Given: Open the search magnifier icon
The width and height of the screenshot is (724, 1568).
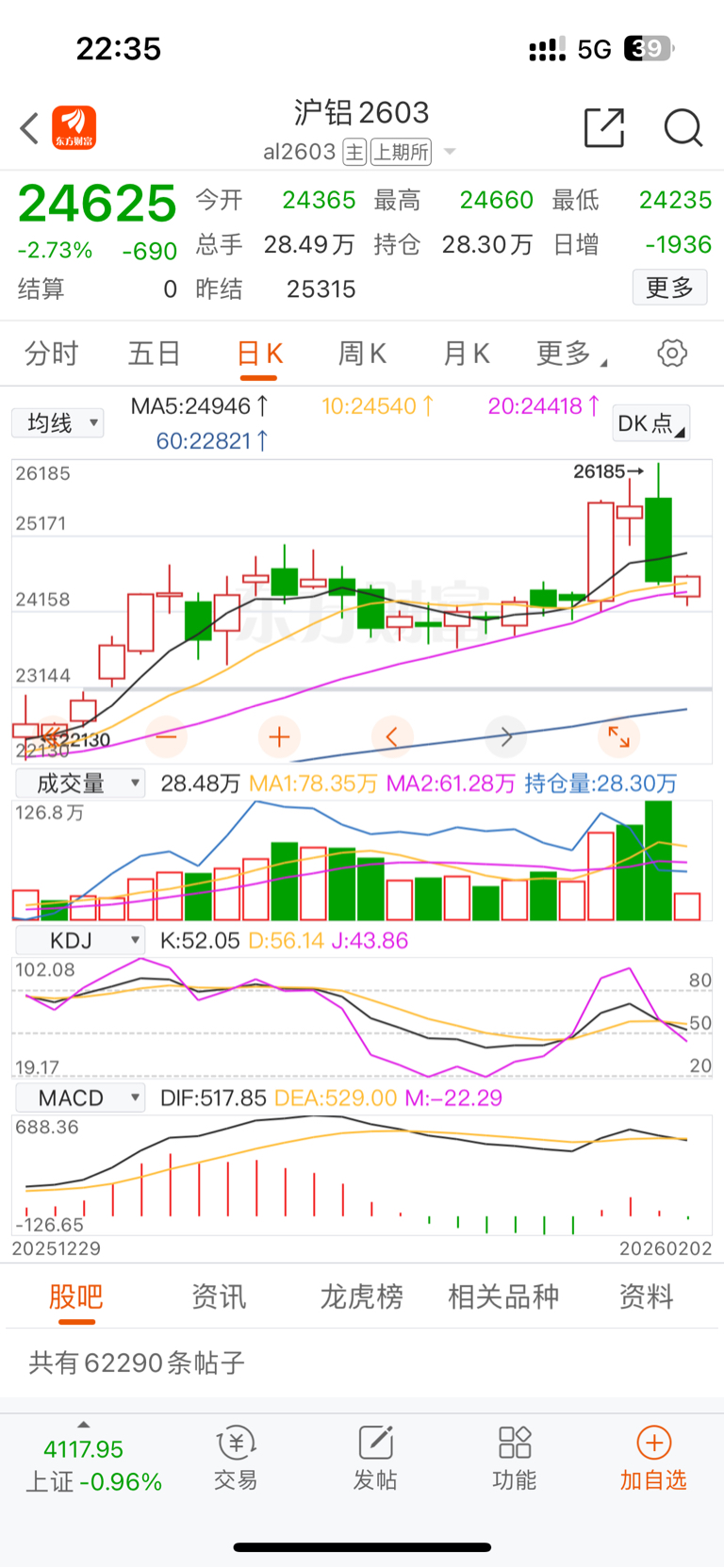Looking at the screenshot, I should [683, 128].
